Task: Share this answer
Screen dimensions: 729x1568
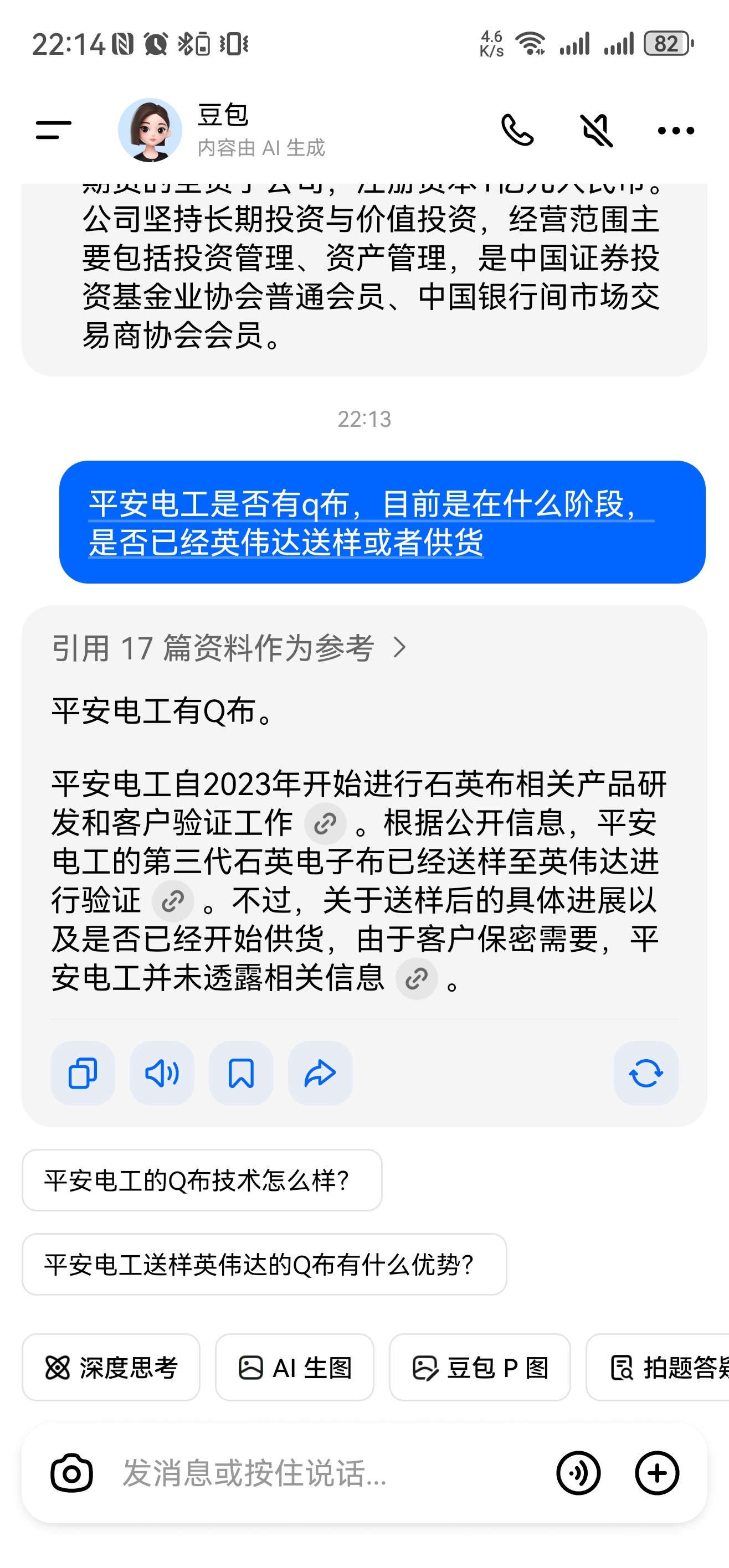Action: click(x=320, y=1073)
